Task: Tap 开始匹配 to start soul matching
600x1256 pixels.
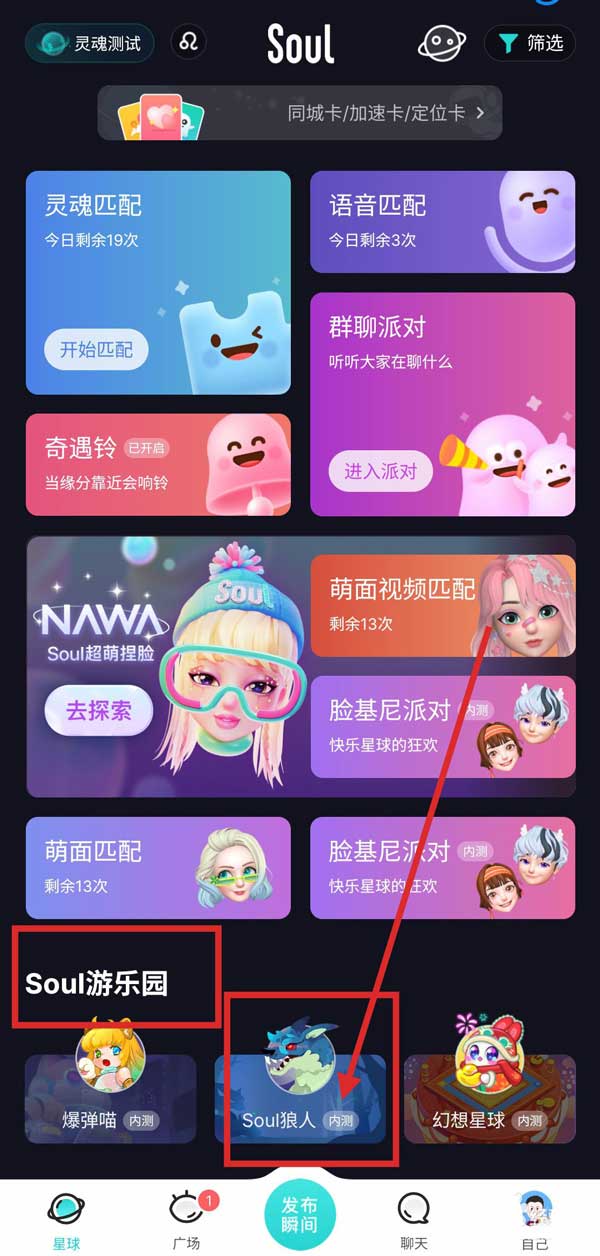Action: (96, 350)
